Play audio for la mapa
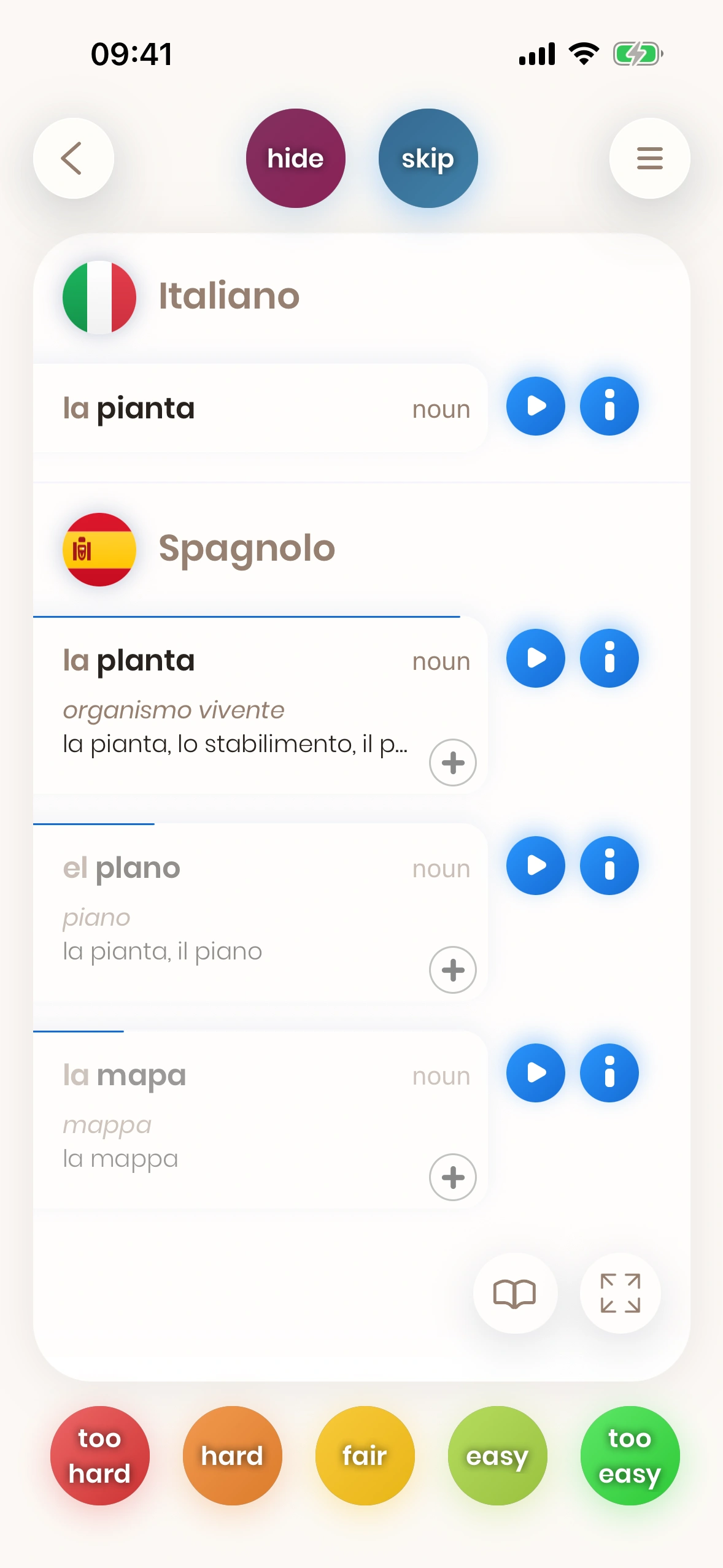The width and height of the screenshot is (723, 1568). (x=535, y=1073)
